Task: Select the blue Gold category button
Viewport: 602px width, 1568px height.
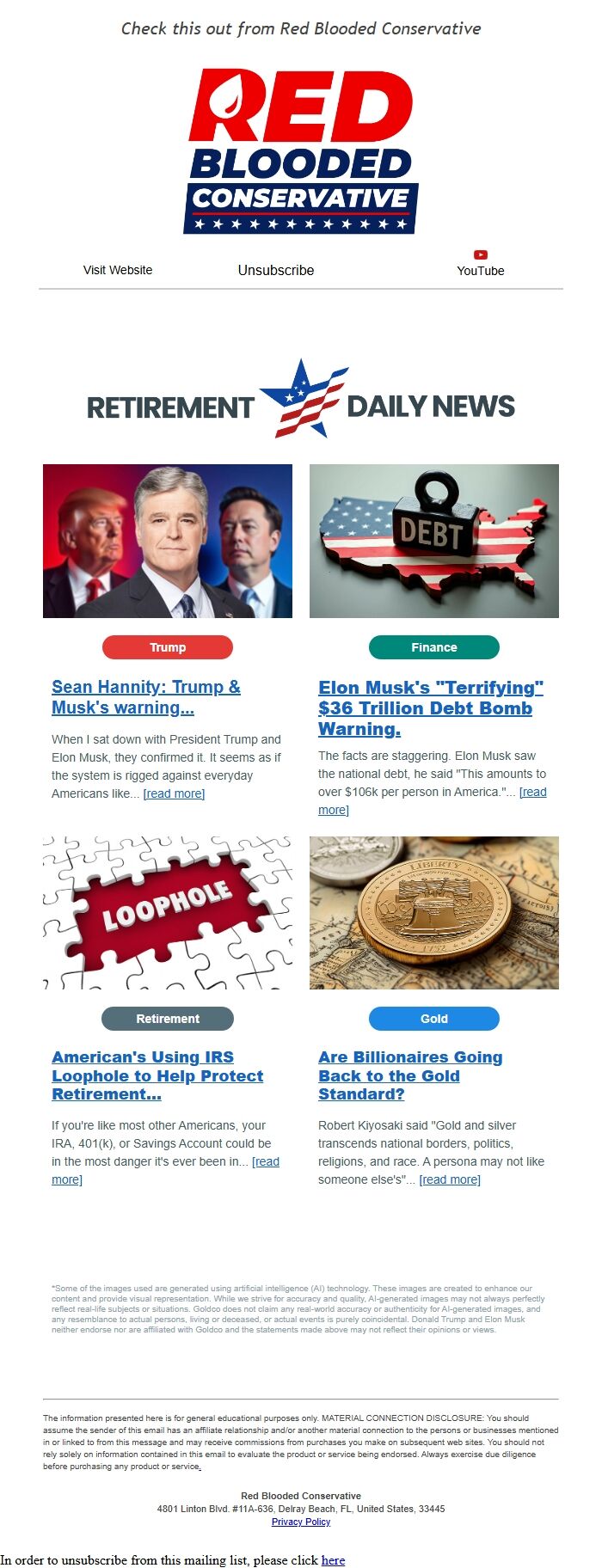Action: pyautogui.click(x=434, y=1019)
